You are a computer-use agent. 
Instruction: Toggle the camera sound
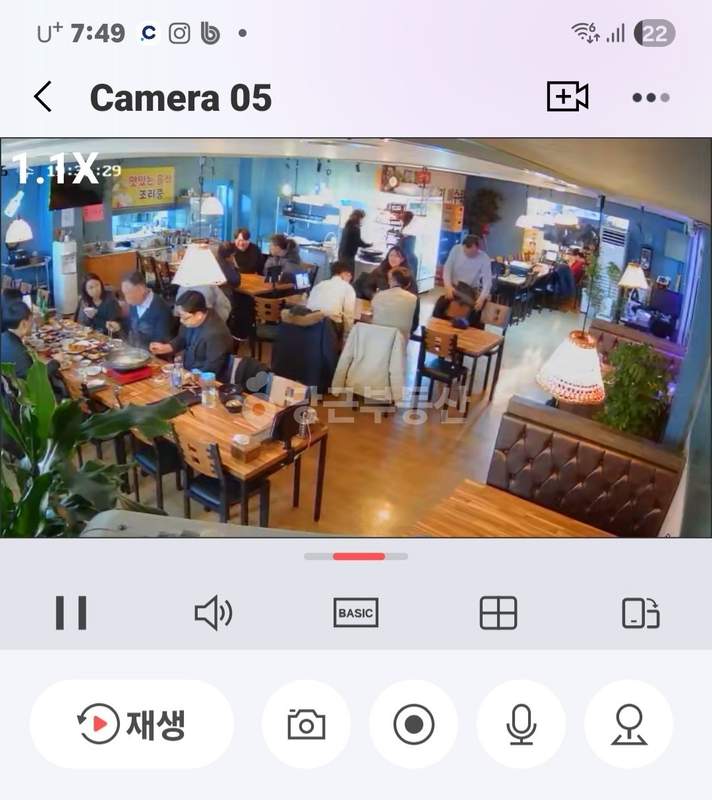[213, 612]
